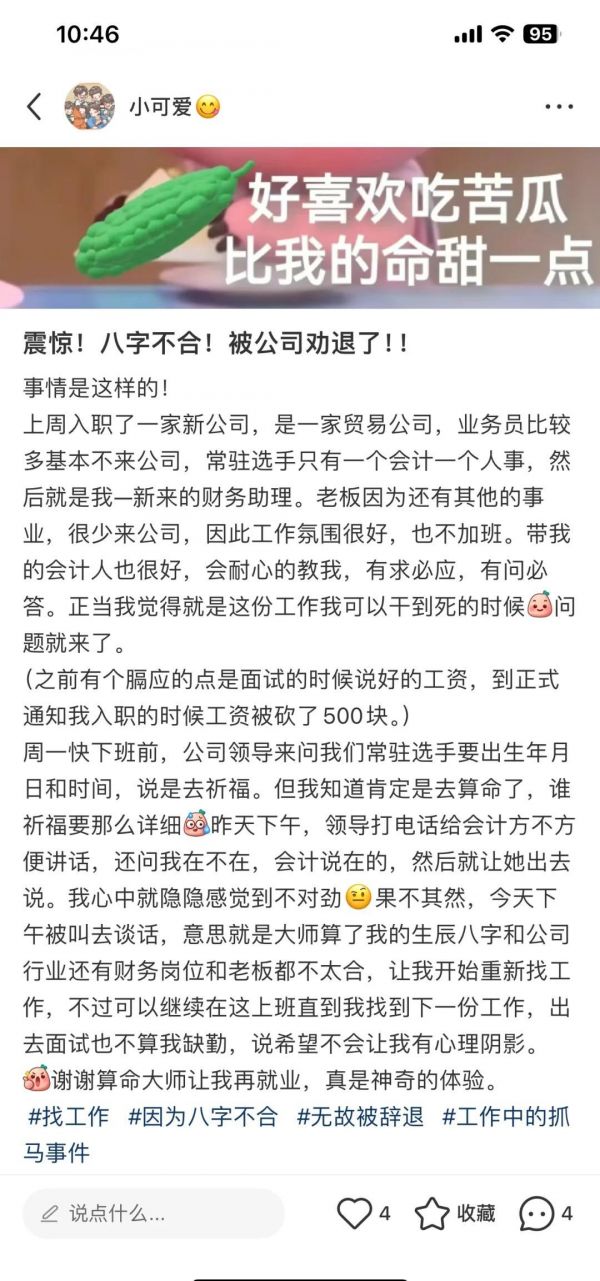
Task: Open the three-dot overflow menu
Action: [559, 107]
